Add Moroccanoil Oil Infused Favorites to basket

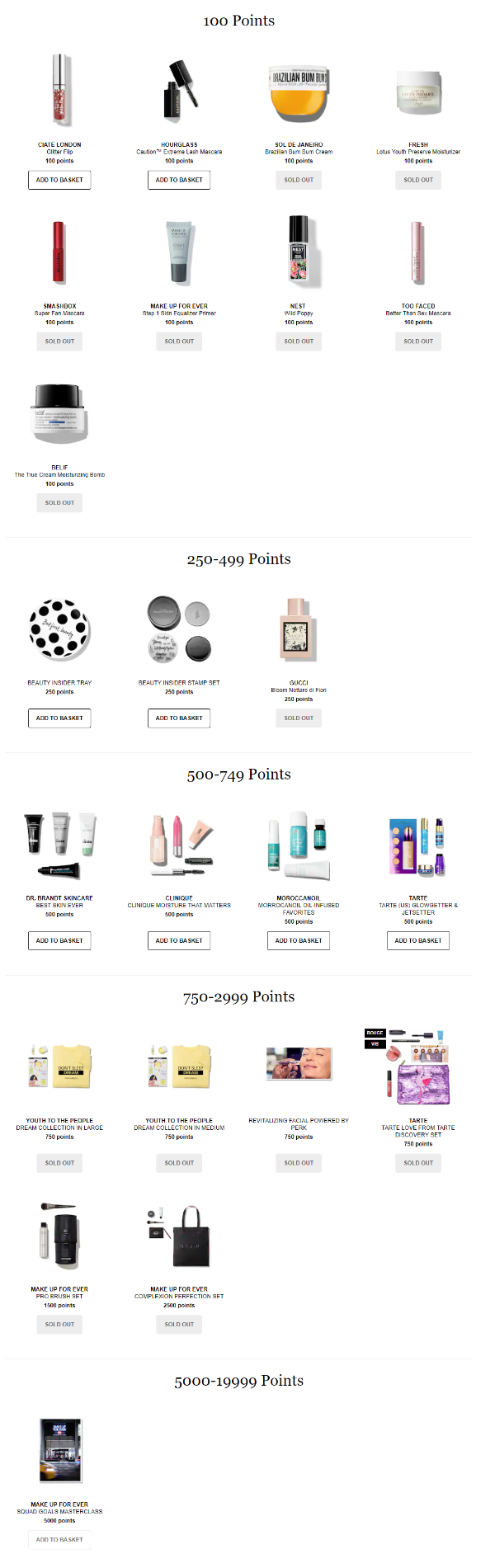[x=299, y=940]
